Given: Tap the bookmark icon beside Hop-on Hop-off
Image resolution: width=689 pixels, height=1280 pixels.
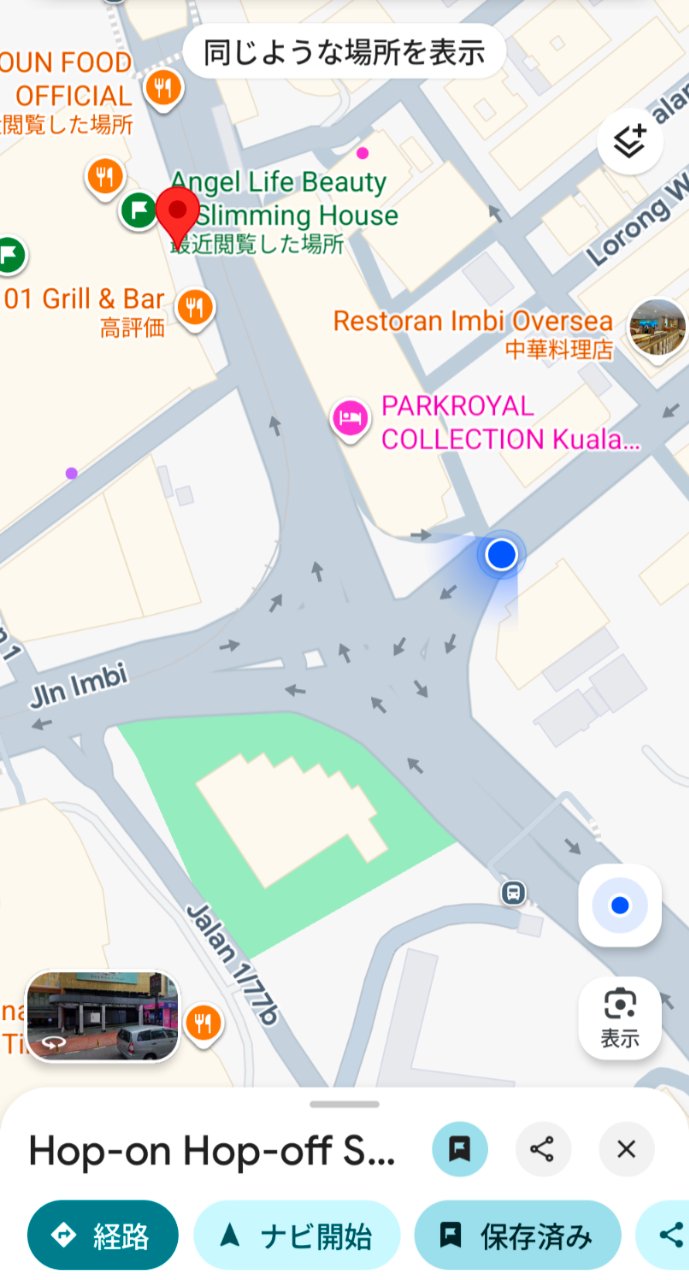Looking at the screenshot, I should click(x=460, y=1149).
